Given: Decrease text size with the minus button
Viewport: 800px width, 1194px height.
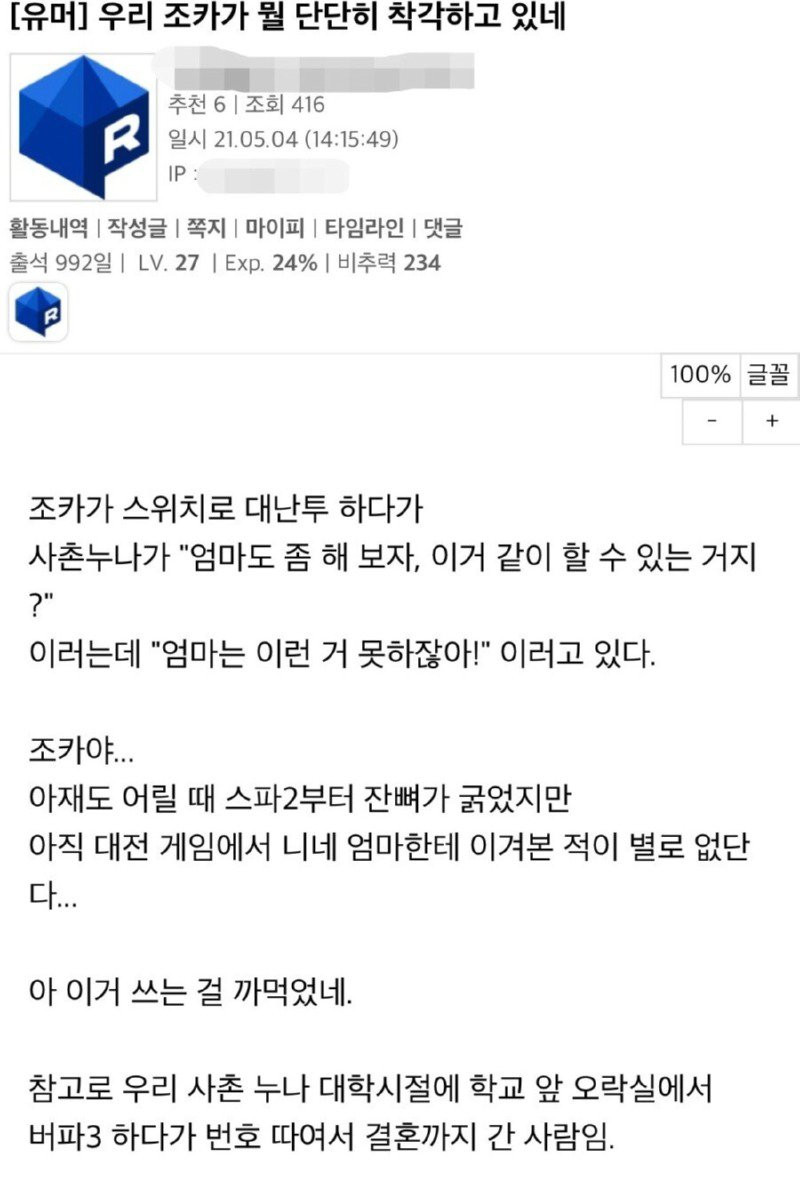Looking at the screenshot, I should tap(711, 421).
